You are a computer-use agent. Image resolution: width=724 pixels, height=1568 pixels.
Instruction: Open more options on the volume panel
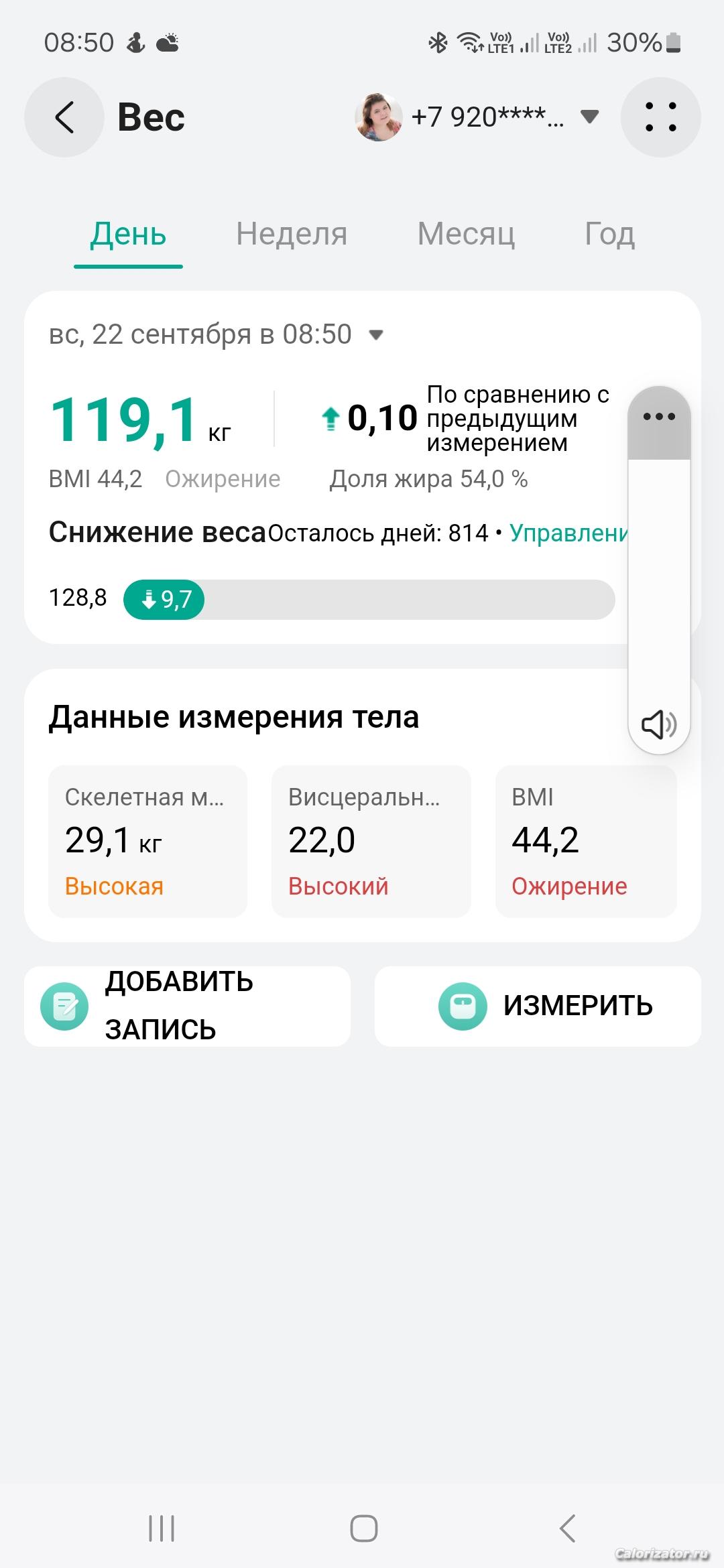pos(659,417)
